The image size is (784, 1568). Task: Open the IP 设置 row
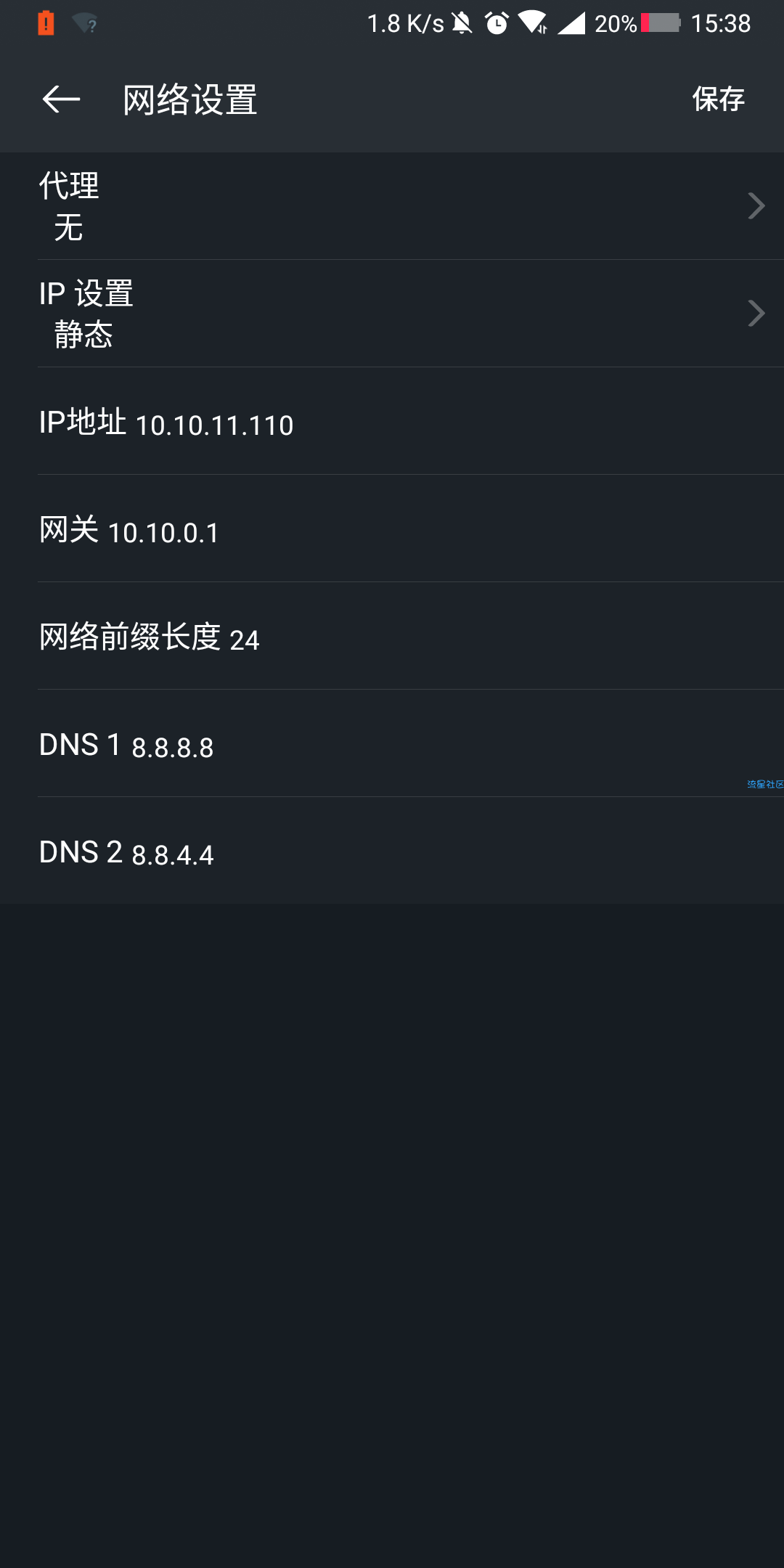pyautogui.click(x=392, y=314)
